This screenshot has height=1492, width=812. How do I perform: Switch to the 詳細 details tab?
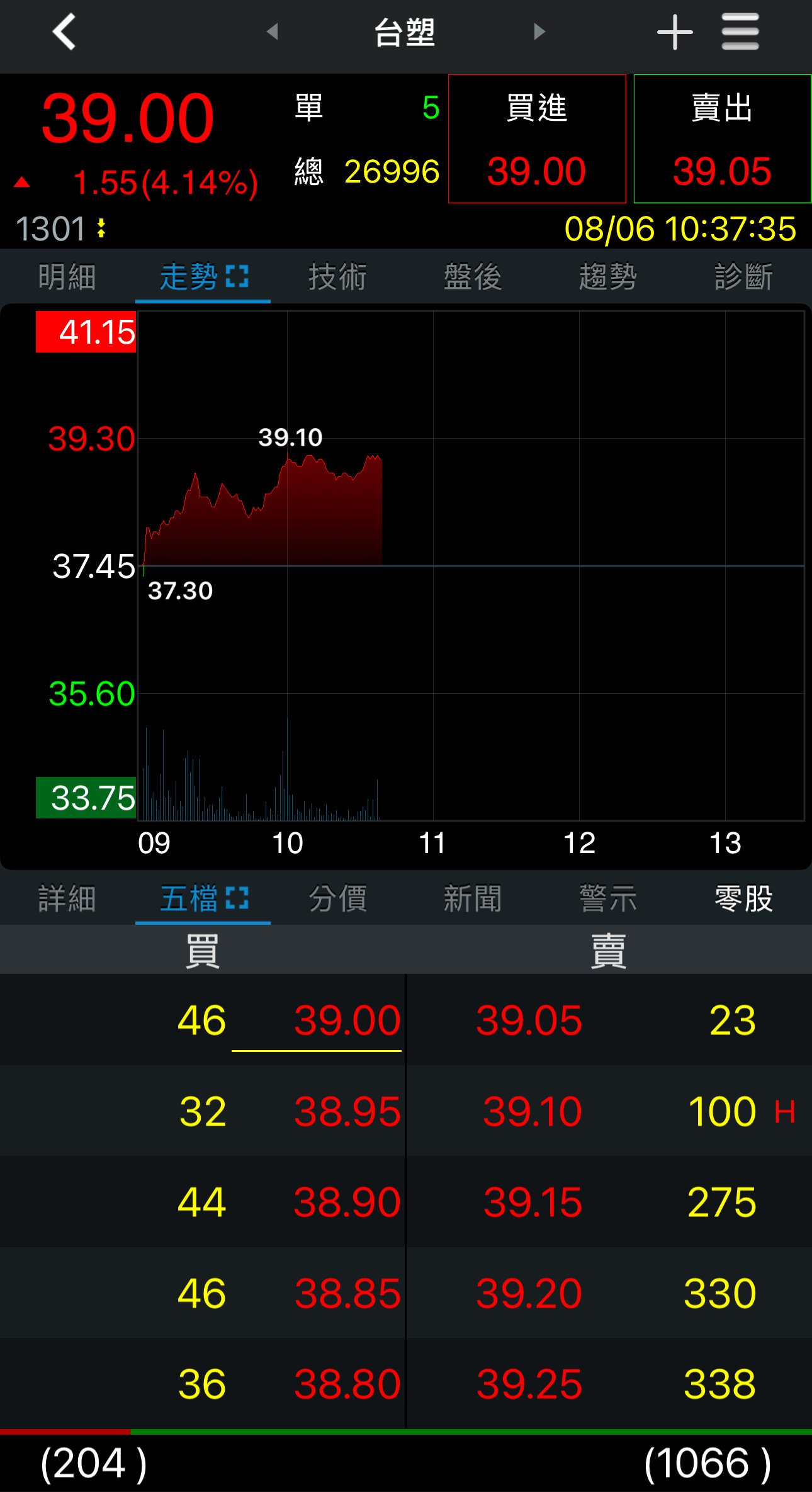tap(67, 898)
